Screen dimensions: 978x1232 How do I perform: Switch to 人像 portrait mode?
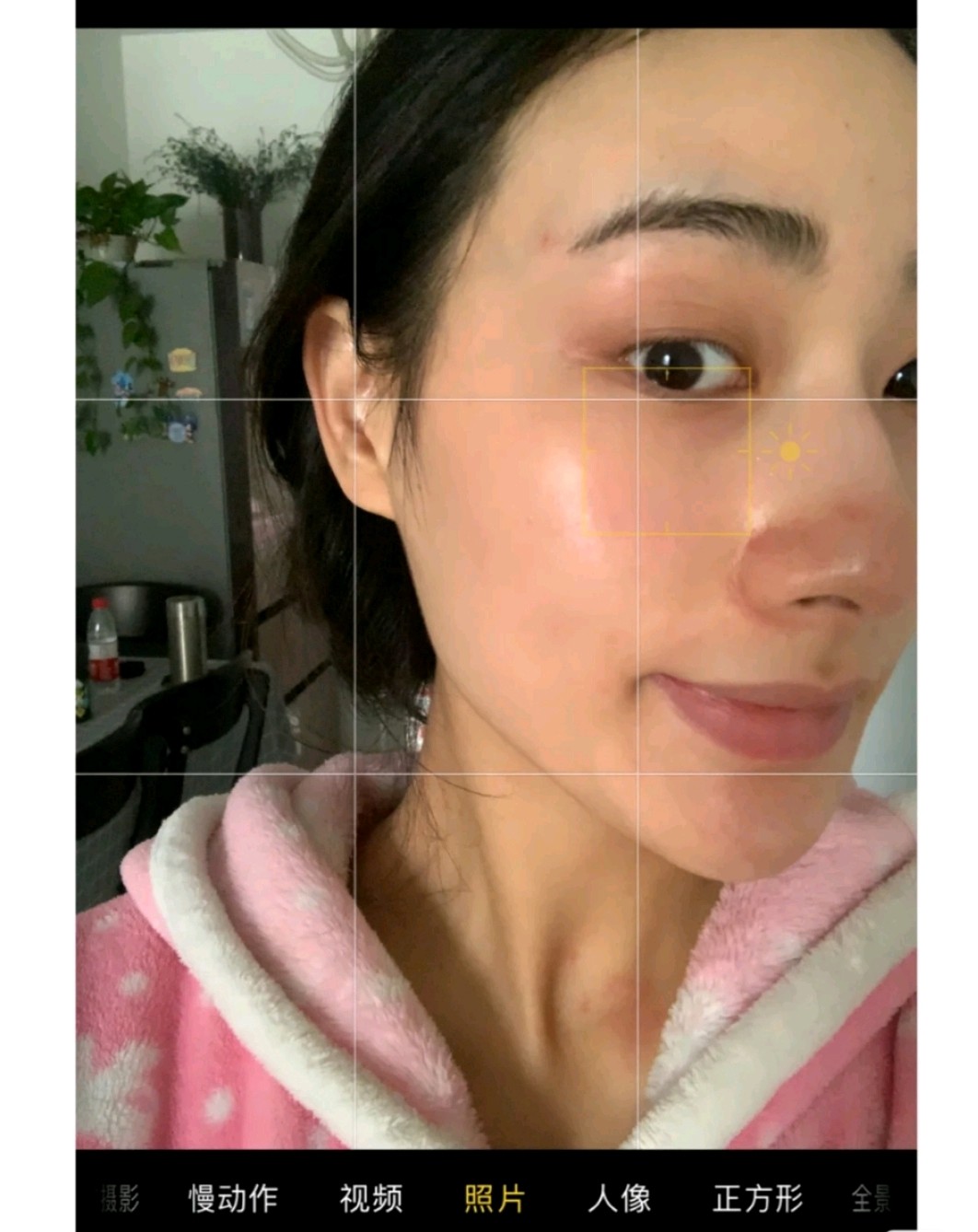tap(619, 1198)
